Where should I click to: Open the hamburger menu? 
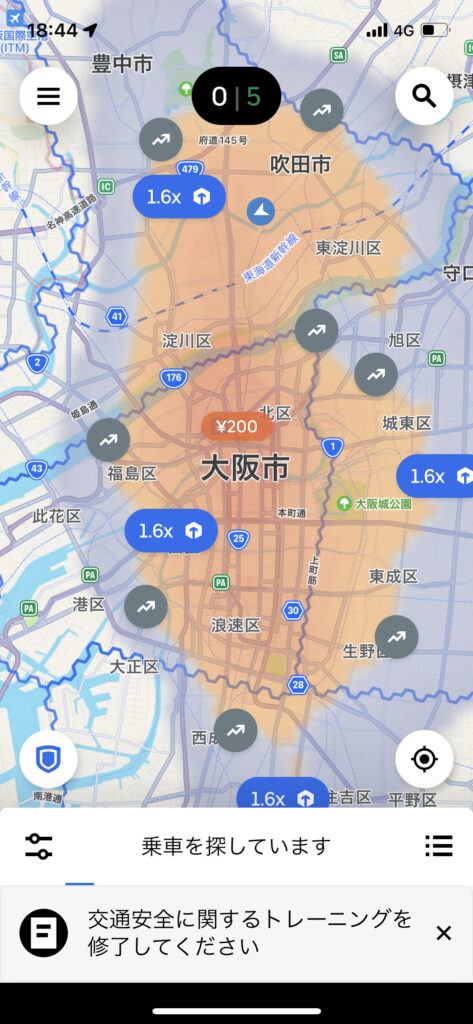48,97
